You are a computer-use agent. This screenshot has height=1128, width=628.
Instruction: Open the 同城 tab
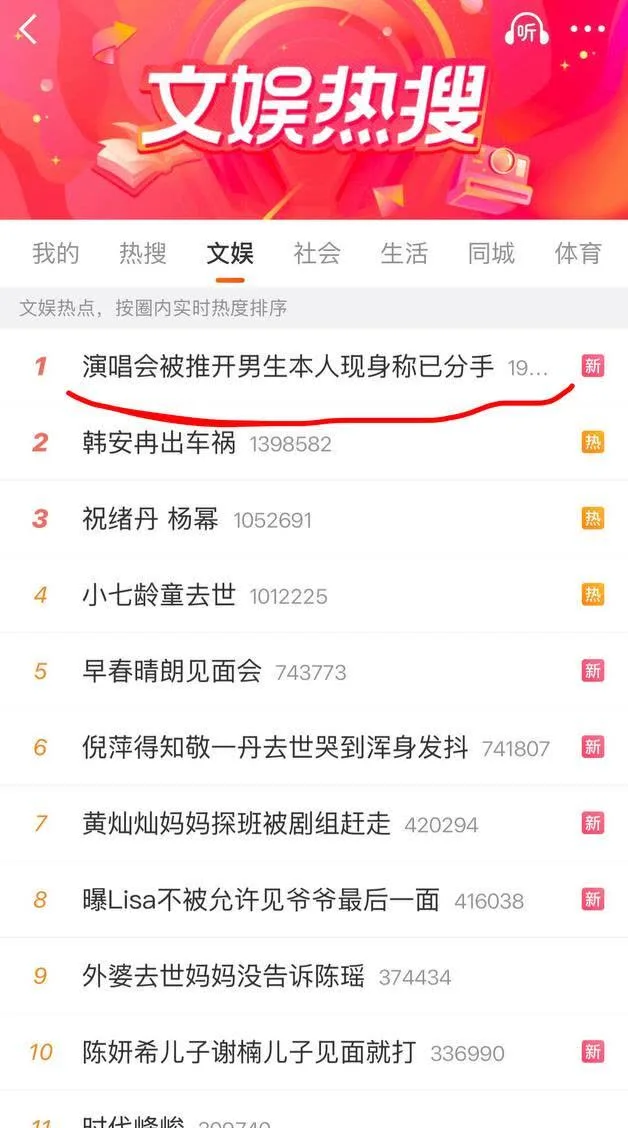pyautogui.click(x=491, y=253)
